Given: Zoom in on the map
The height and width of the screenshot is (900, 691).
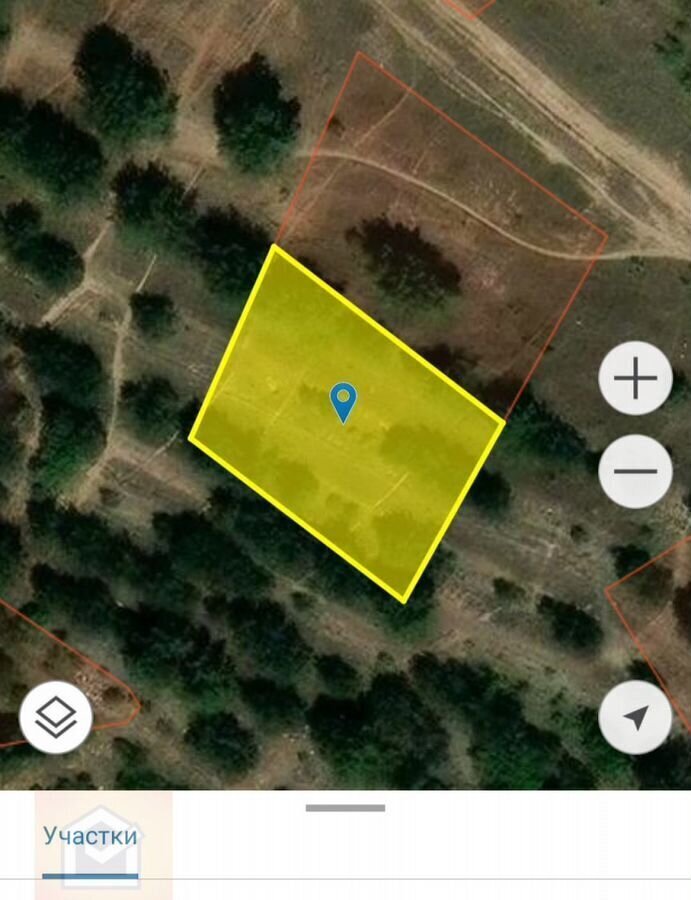Looking at the screenshot, I should click(x=635, y=379).
